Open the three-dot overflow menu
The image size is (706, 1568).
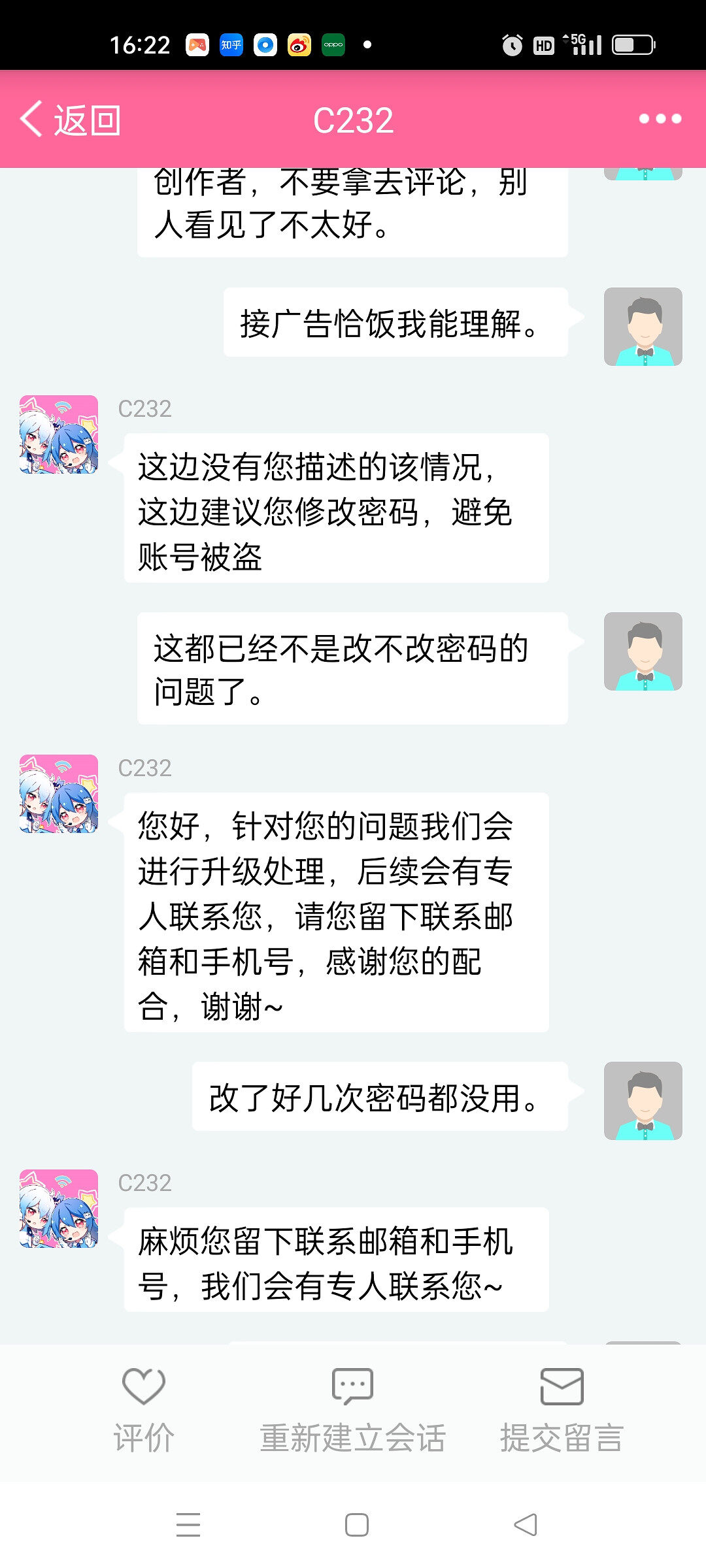[x=660, y=119]
